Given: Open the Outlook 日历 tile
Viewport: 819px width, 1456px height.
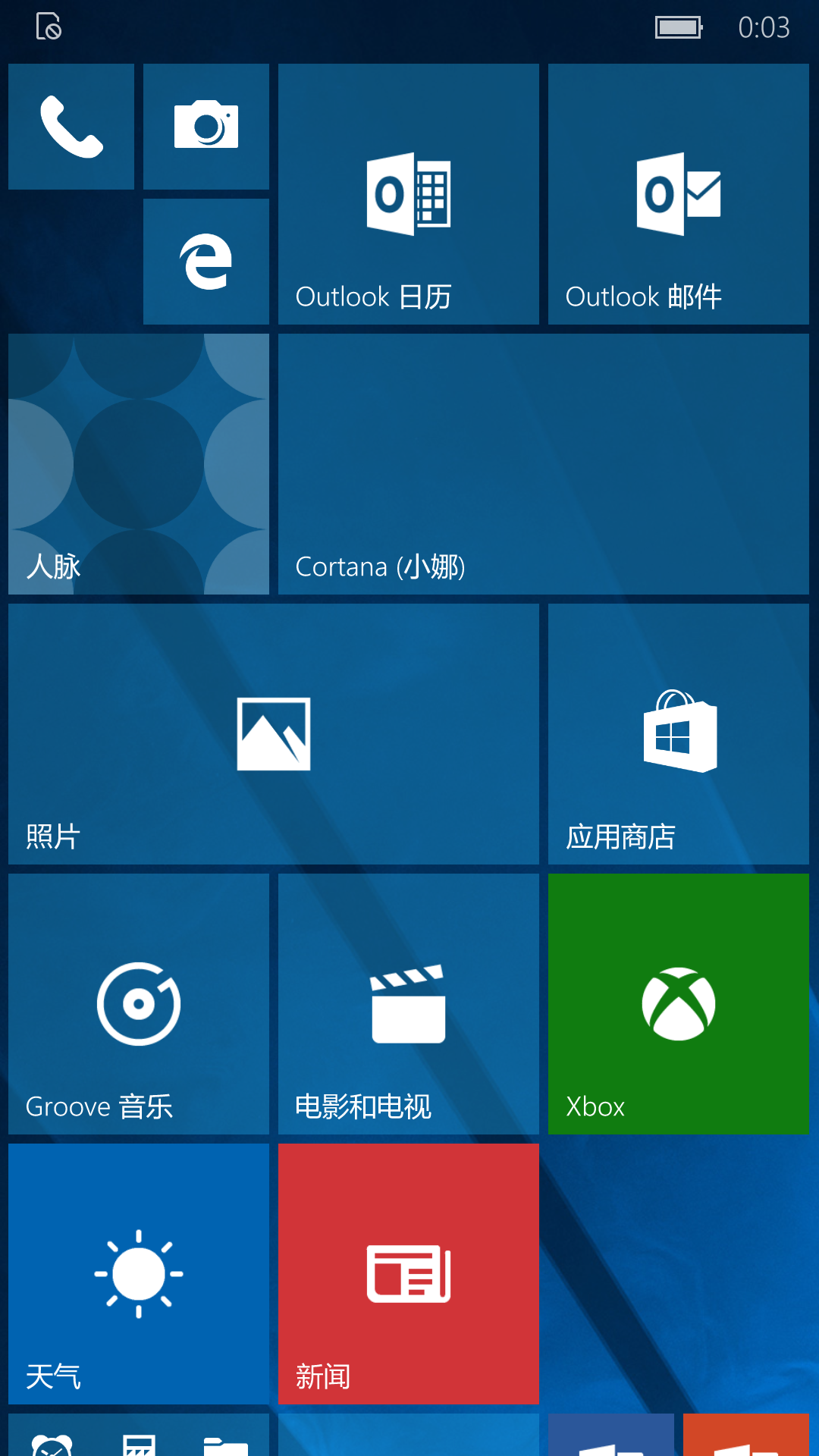Looking at the screenshot, I should (409, 194).
